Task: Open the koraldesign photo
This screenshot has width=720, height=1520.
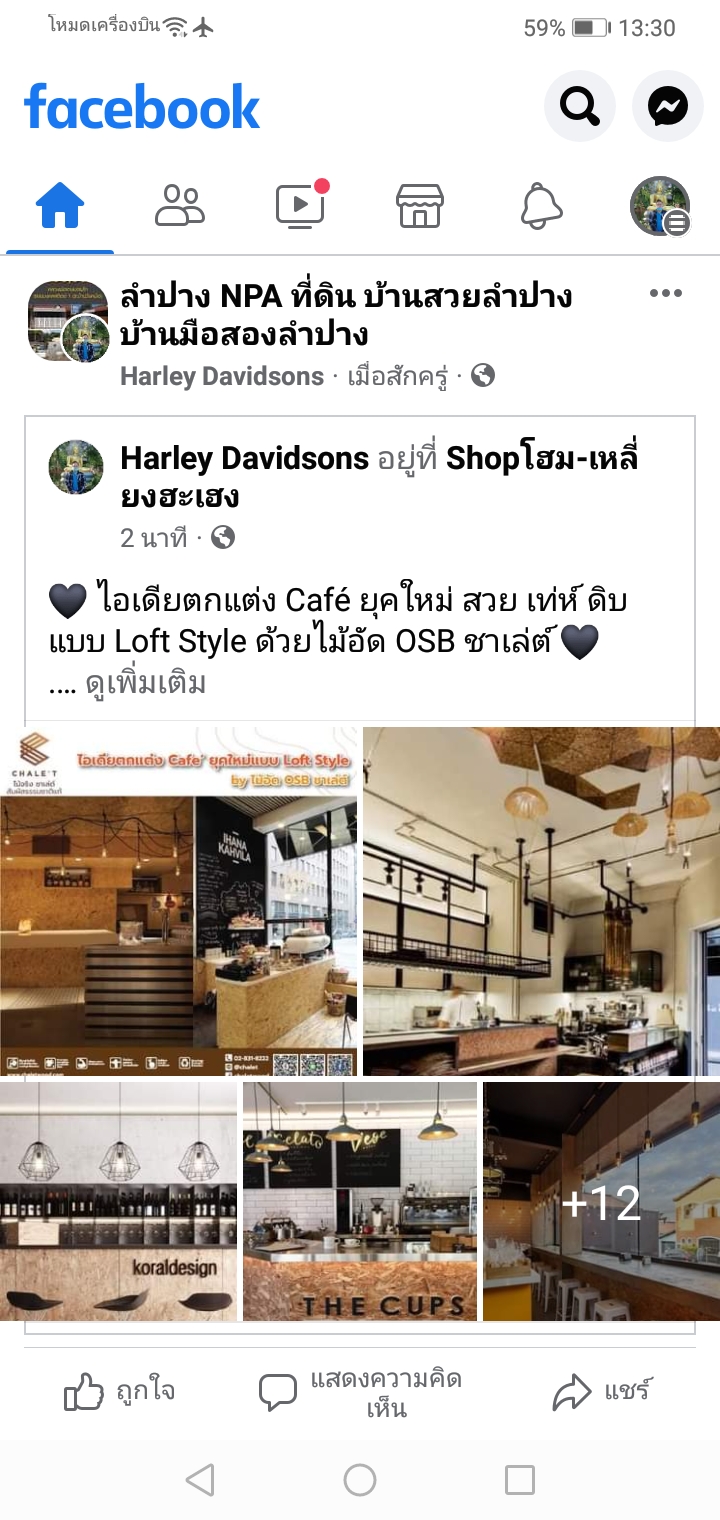Action: (118, 1201)
